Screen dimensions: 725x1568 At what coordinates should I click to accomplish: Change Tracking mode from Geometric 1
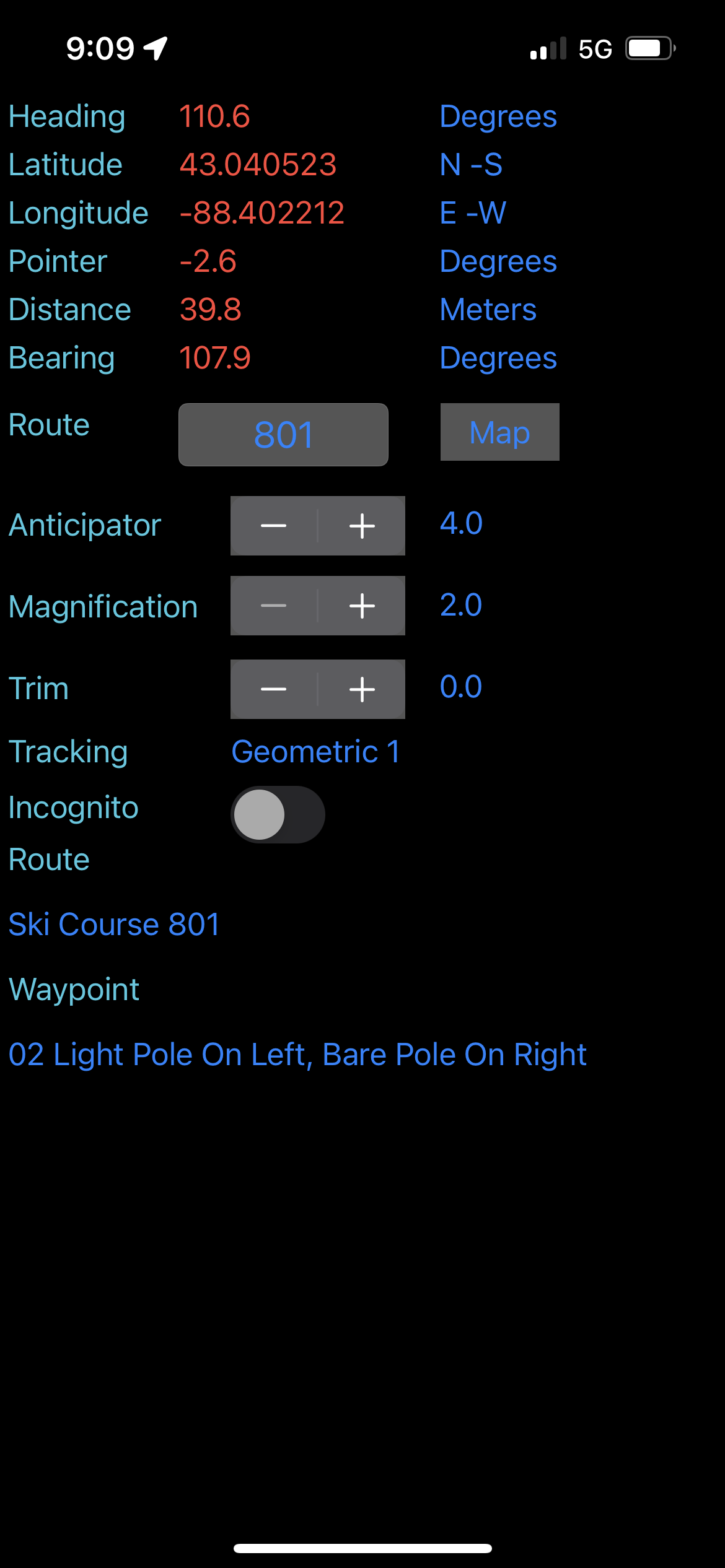pos(315,752)
